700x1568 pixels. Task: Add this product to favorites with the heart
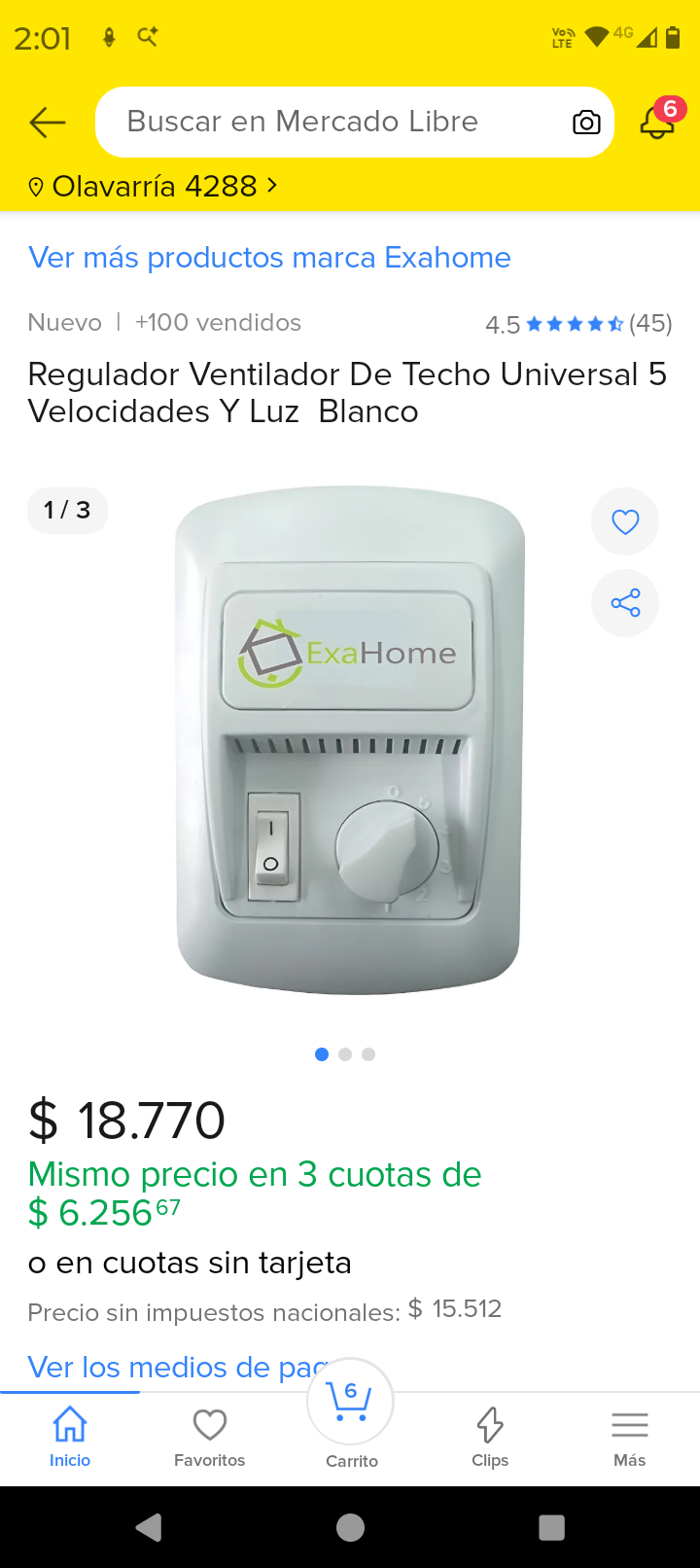pyautogui.click(x=625, y=522)
